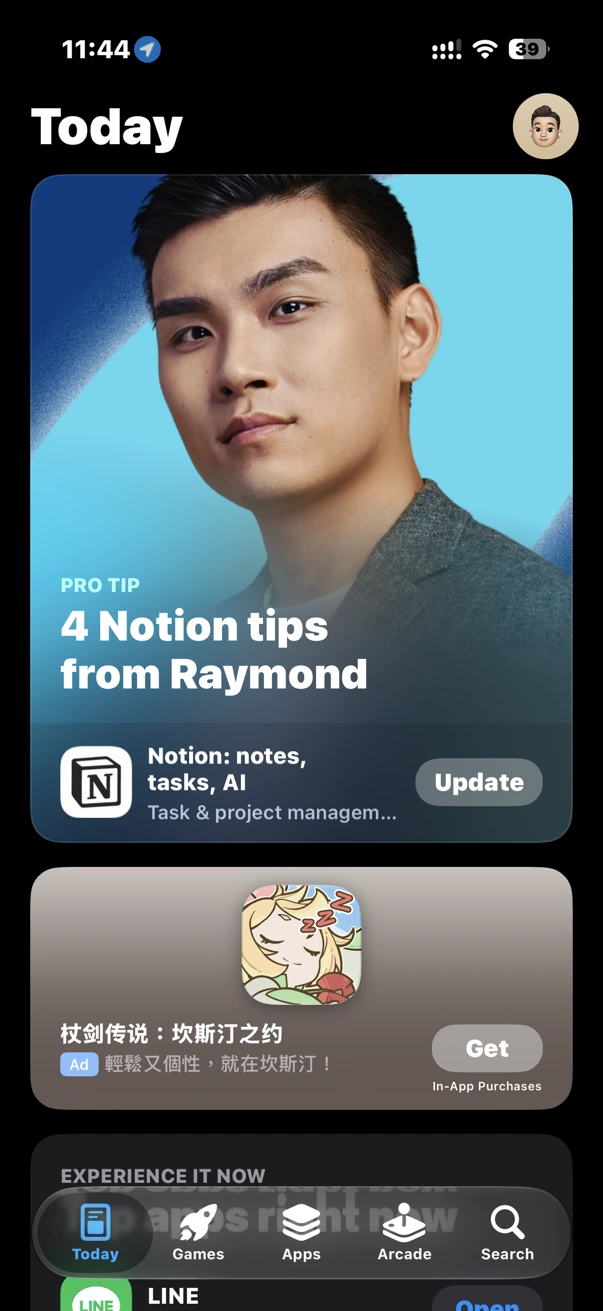Switch to the Games tab
The height and width of the screenshot is (1311, 603).
tap(198, 1232)
